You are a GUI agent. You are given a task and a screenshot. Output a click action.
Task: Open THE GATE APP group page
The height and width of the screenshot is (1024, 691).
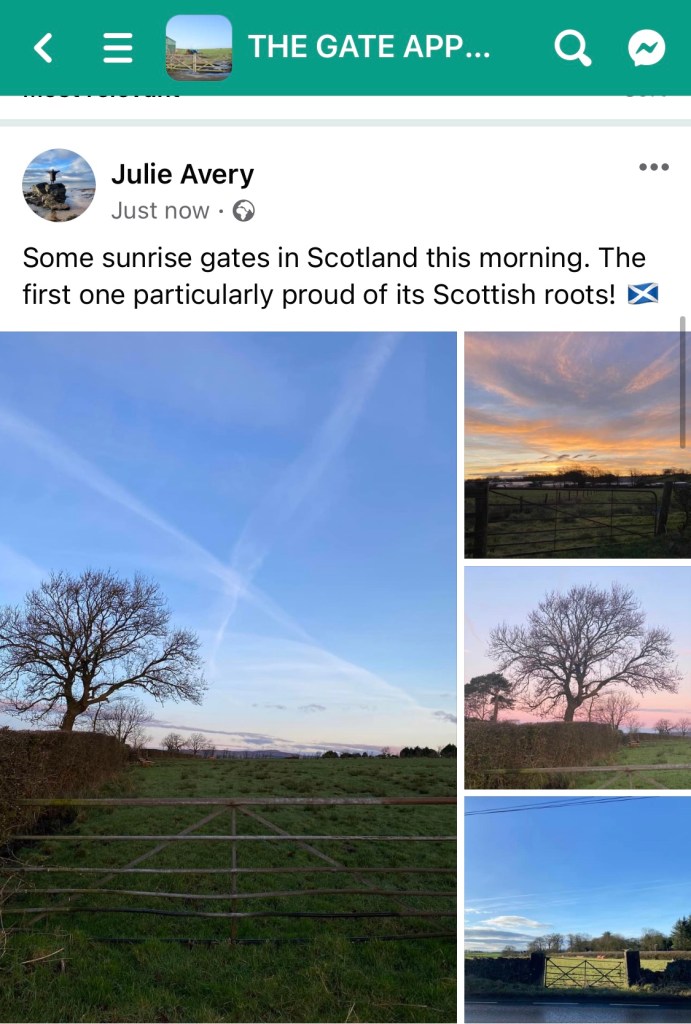[x=368, y=47]
